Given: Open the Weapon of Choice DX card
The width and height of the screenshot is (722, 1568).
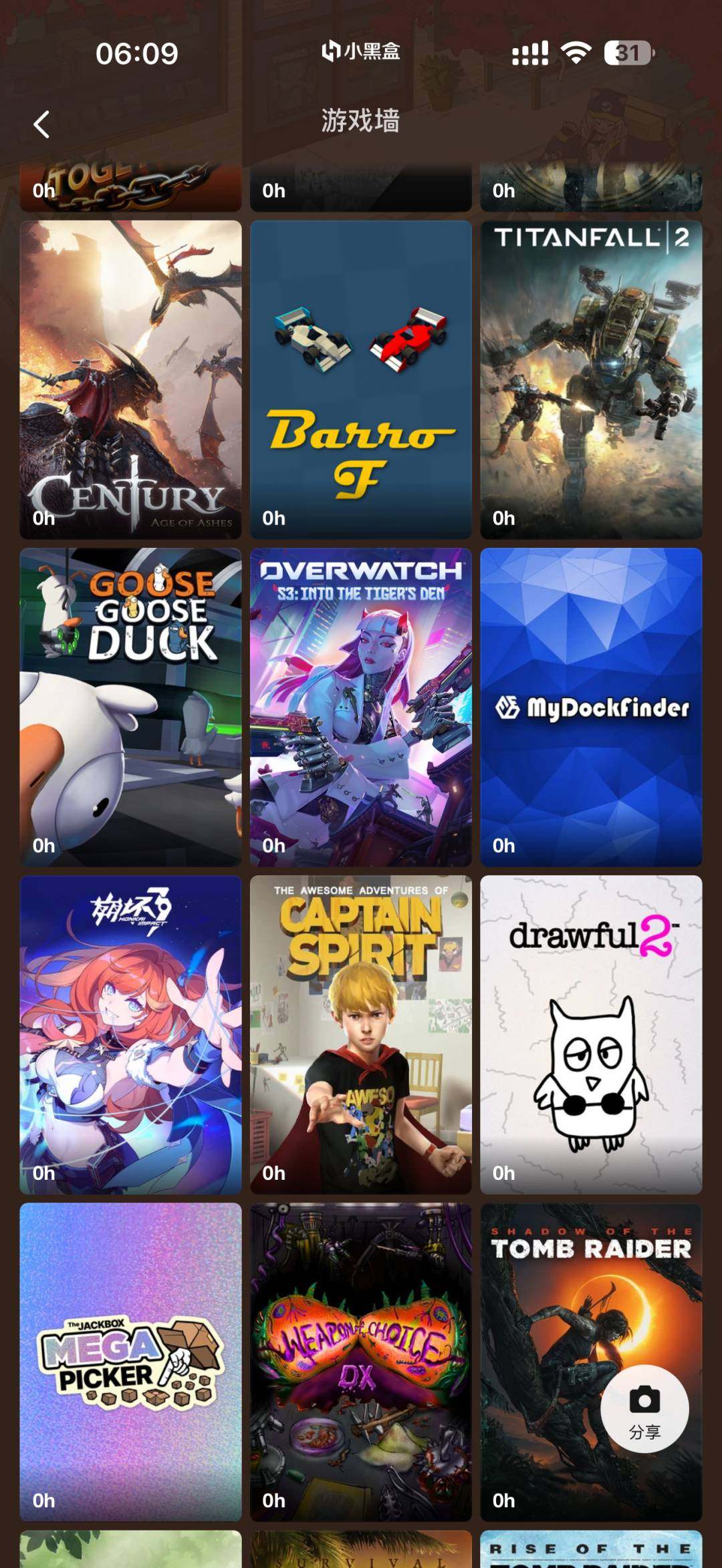Looking at the screenshot, I should tap(361, 1362).
